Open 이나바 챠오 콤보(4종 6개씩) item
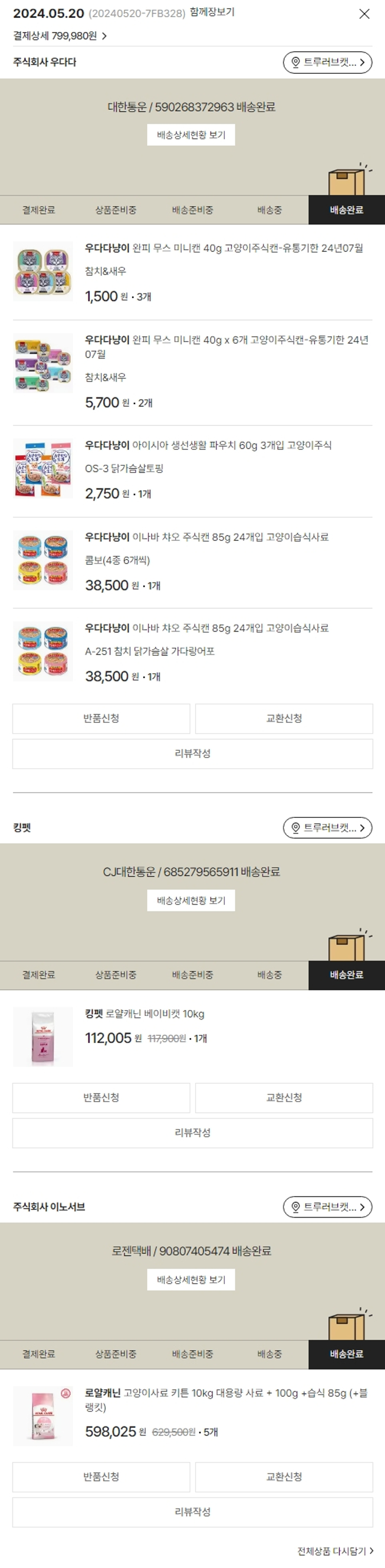 point(206,537)
